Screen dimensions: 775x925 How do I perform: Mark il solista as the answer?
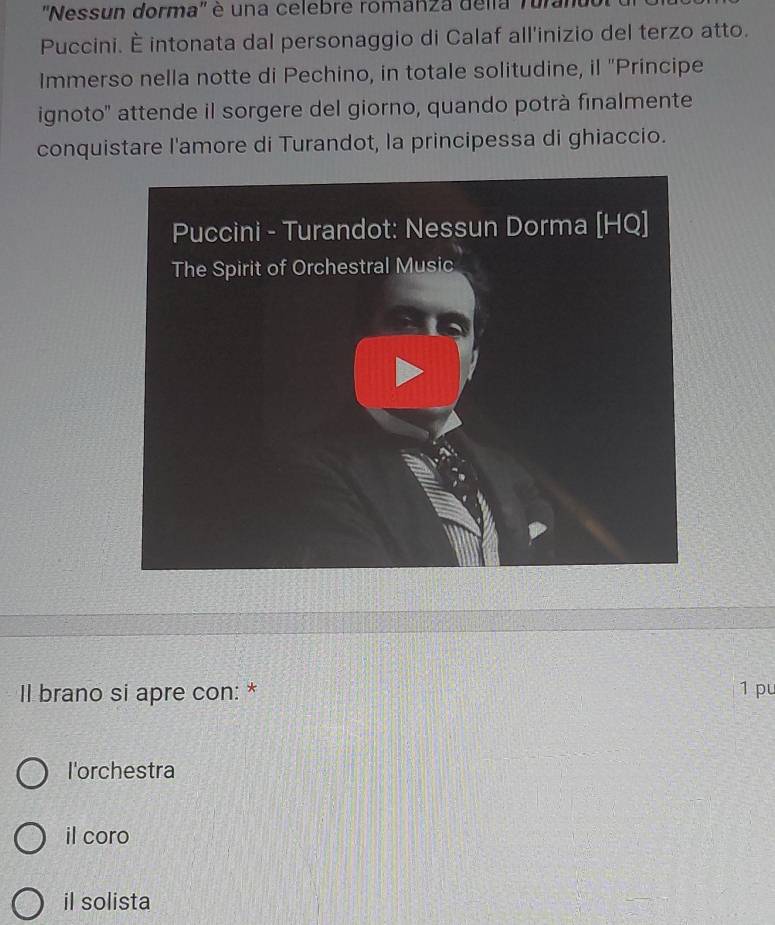pyautogui.click(x=33, y=902)
